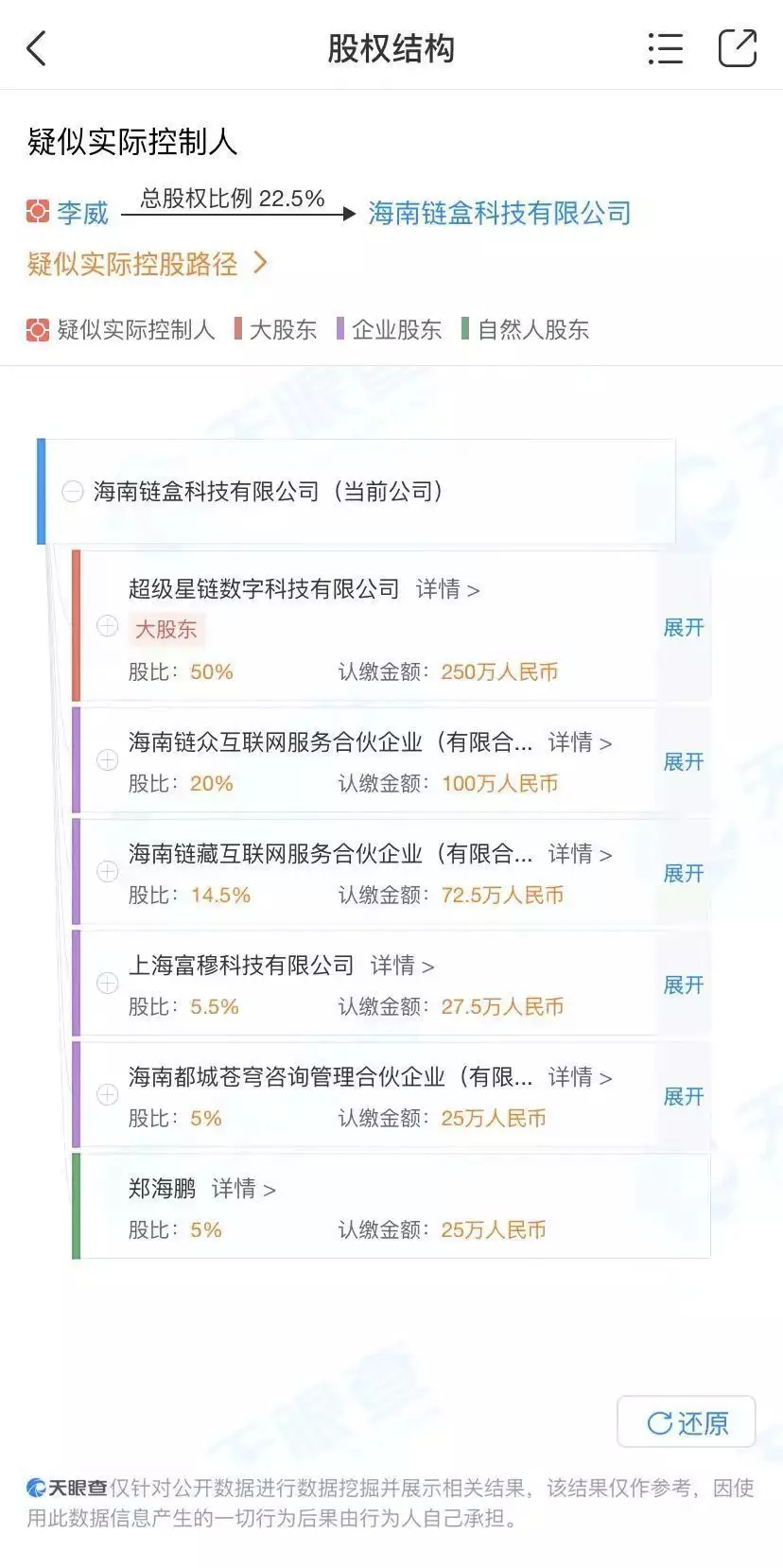View 详情 for 郑海鹏
This screenshot has height=1568, width=783.
click(x=243, y=1190)
